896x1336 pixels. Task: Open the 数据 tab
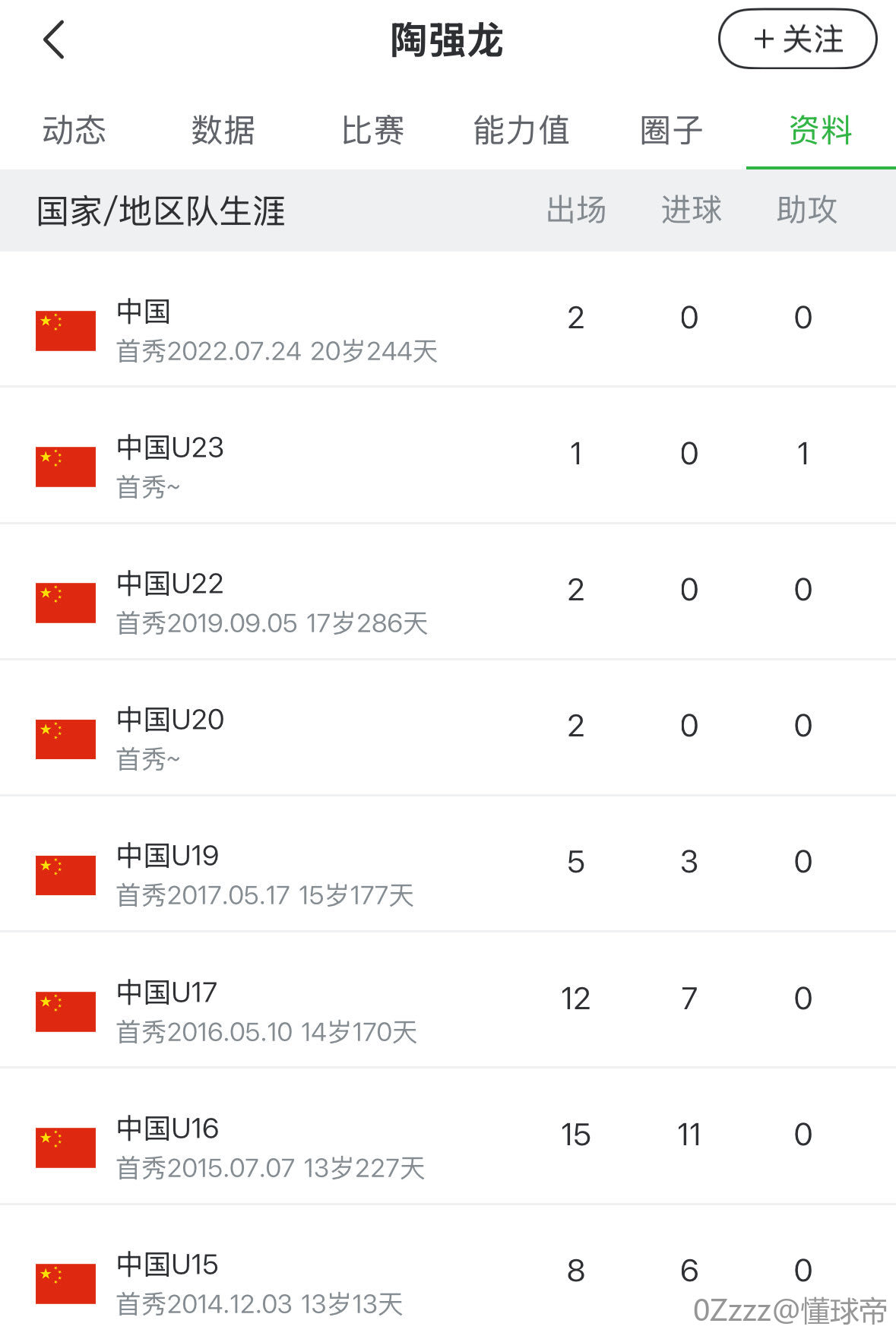point(223,131)
